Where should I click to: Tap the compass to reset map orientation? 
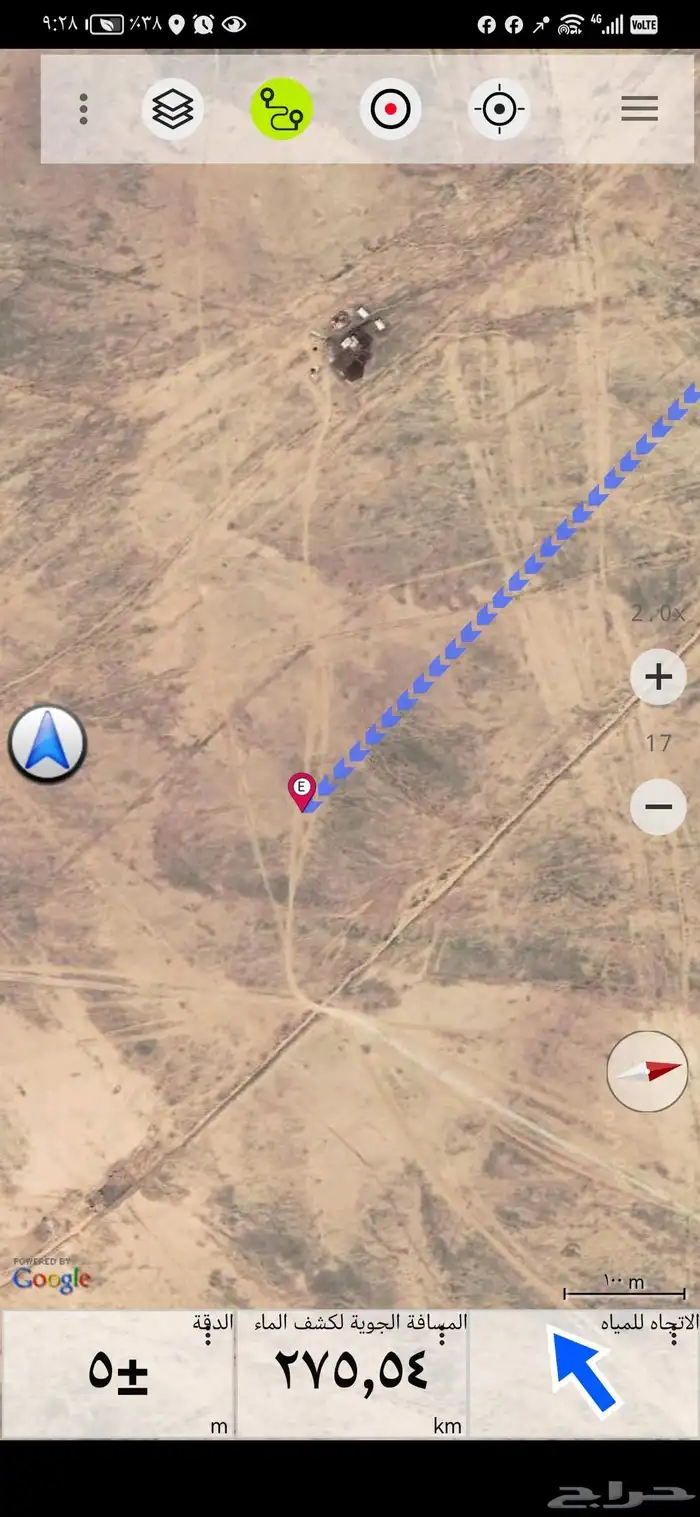point(647,1072)
